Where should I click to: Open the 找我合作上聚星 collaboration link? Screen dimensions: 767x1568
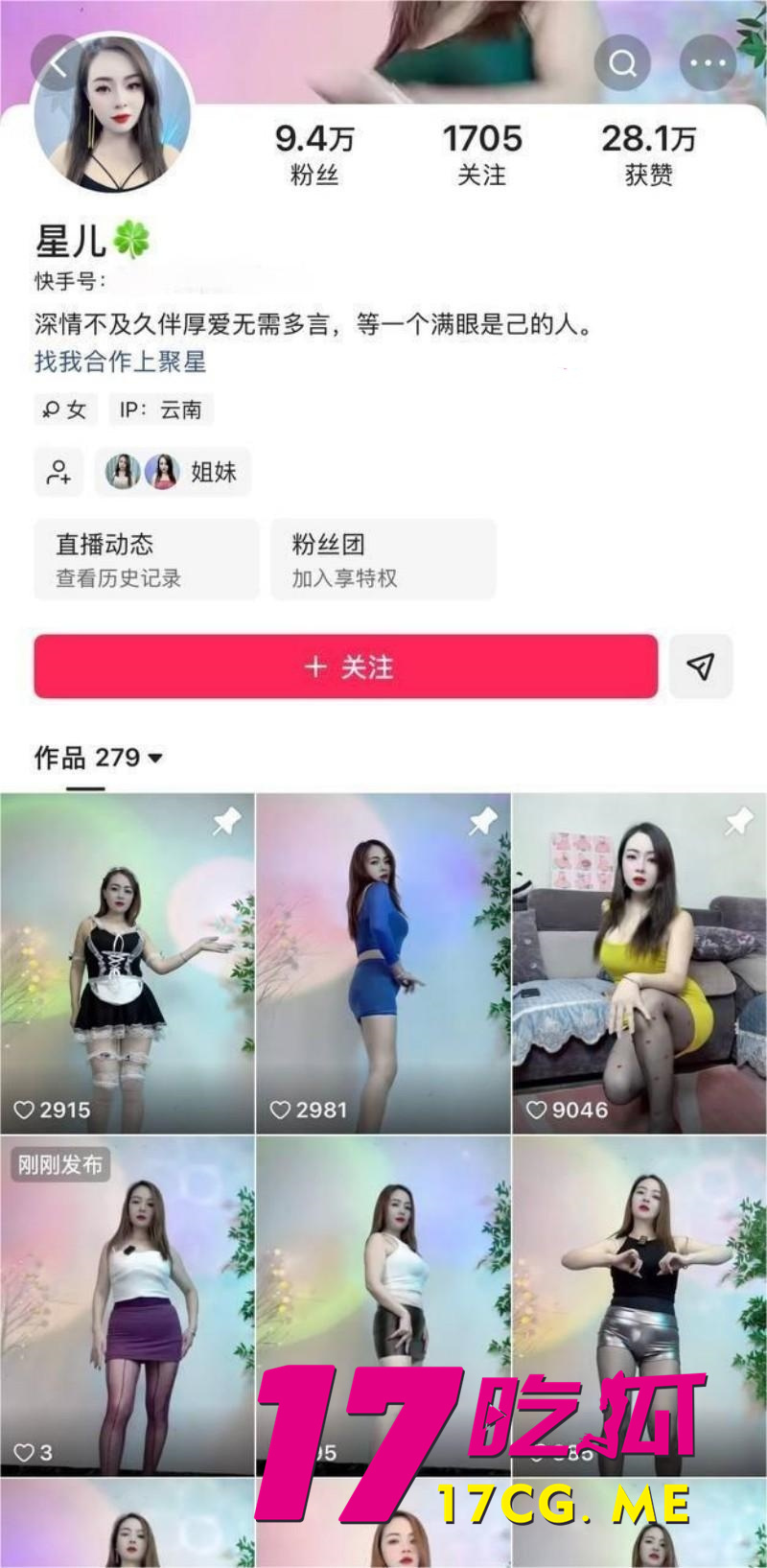pyautogui.click(x=120, y=364)
